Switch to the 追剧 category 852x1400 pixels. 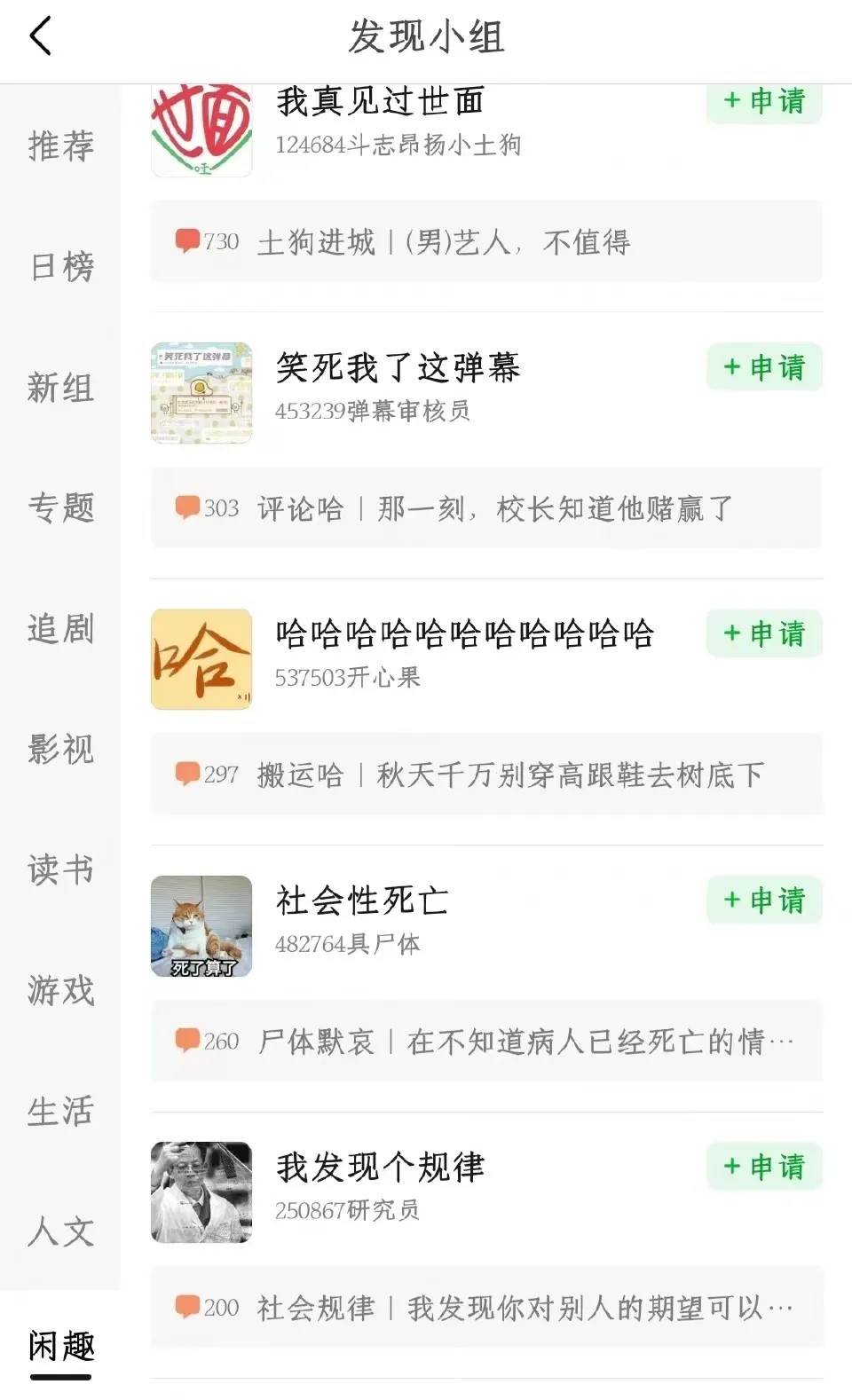pyautogui.click(x=60, y=628)
